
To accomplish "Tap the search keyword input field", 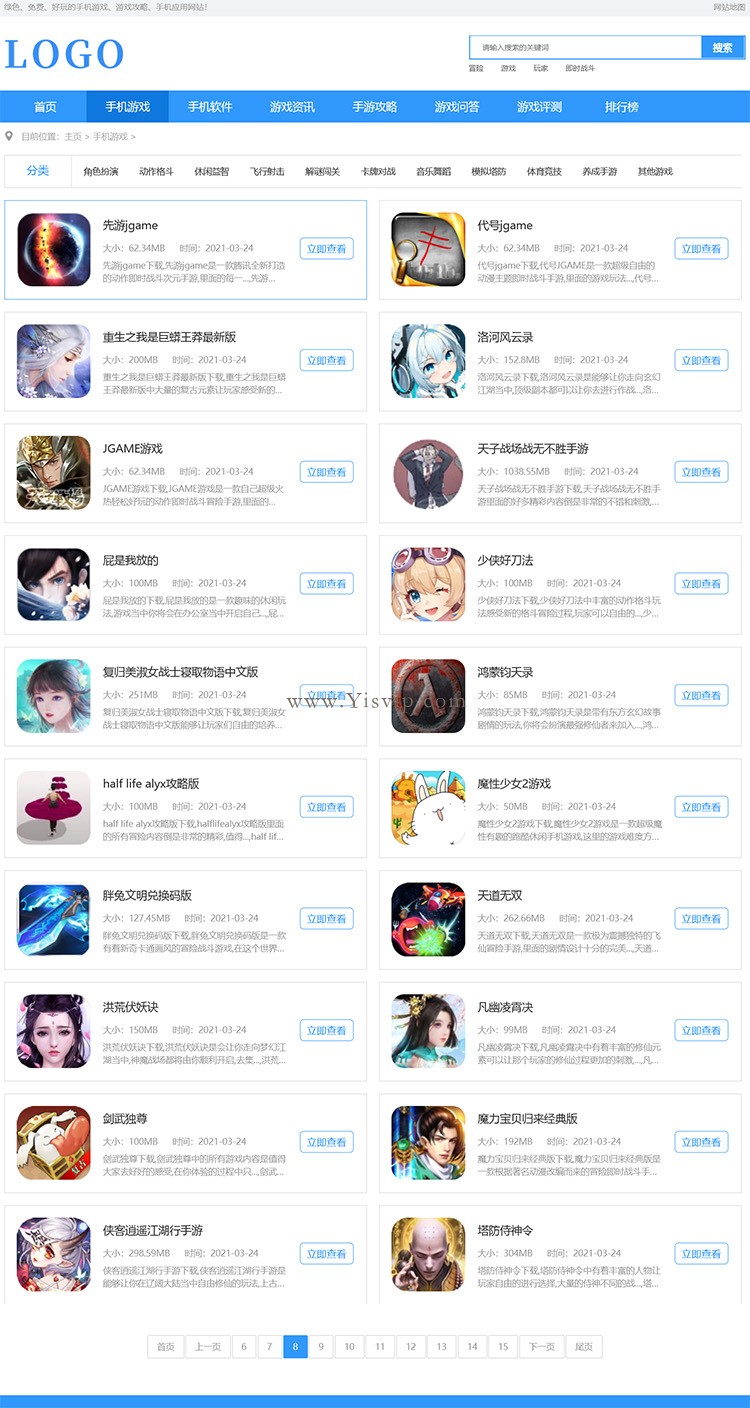I will (x=585, y=47).
